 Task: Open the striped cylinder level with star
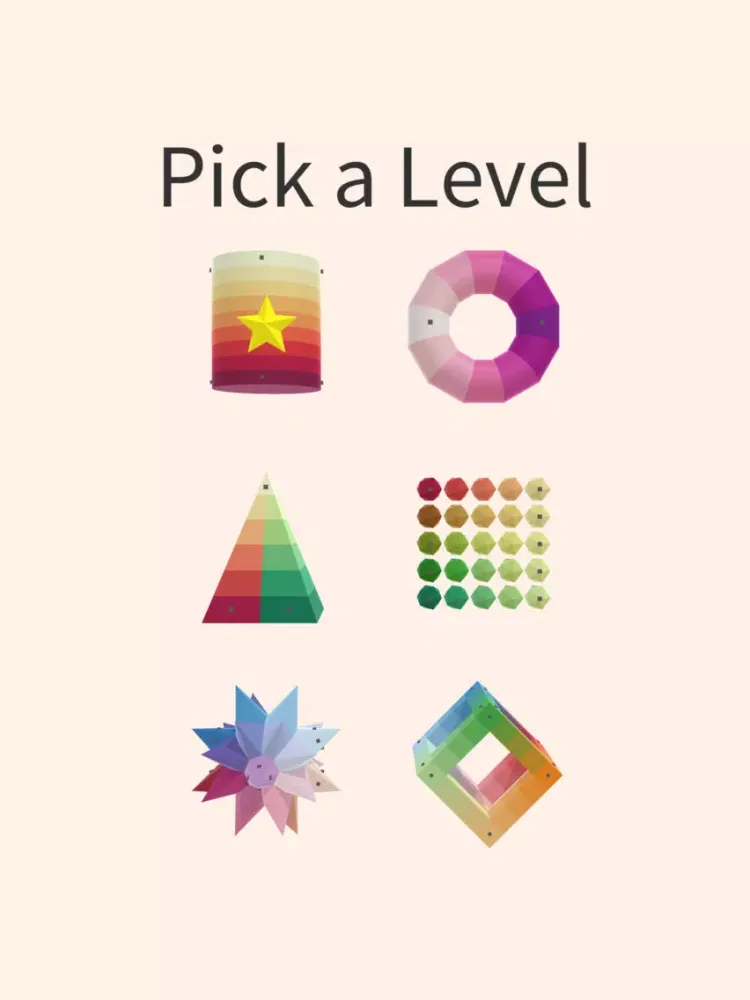(x=266, y=323)
